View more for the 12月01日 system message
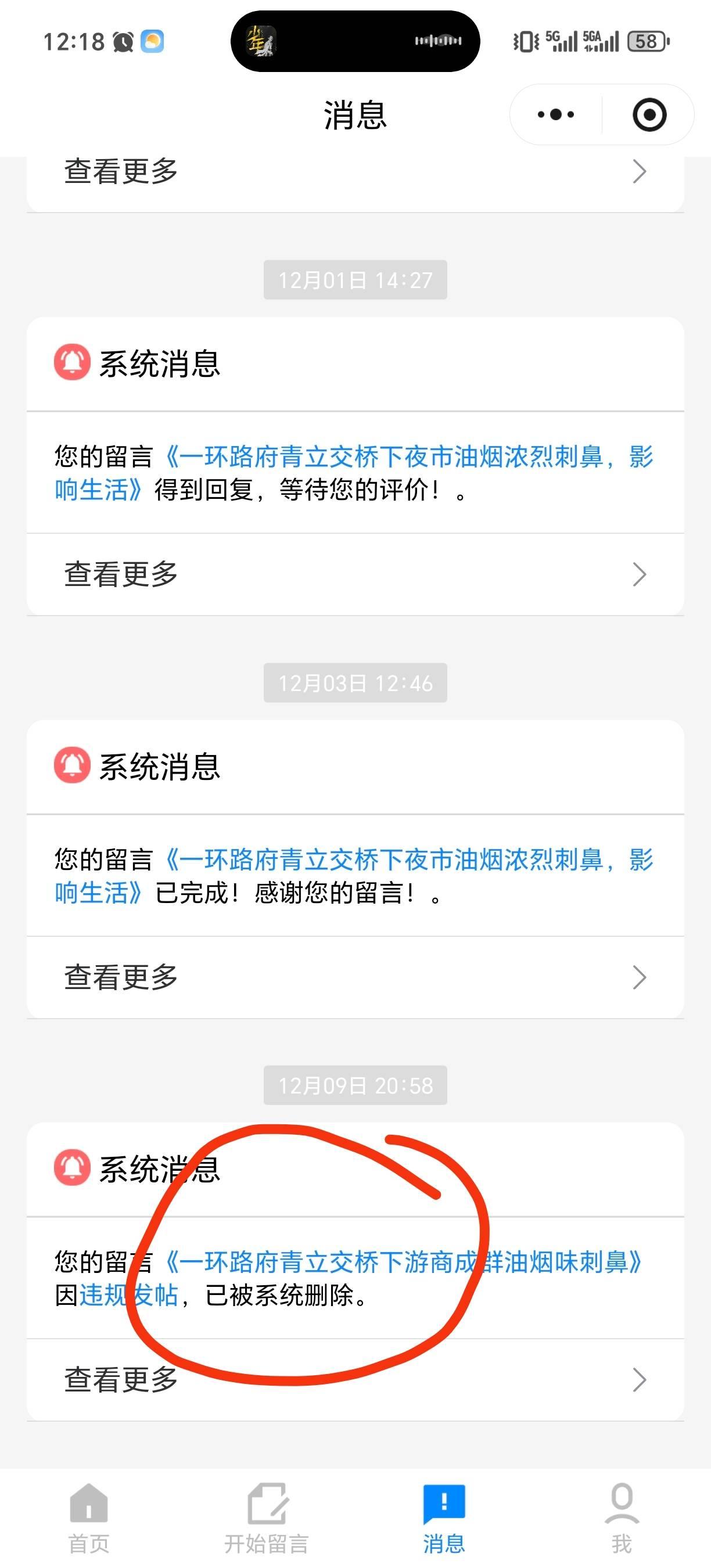The height and width of the screenshot is (1568, 711). (x=355, y=574)
